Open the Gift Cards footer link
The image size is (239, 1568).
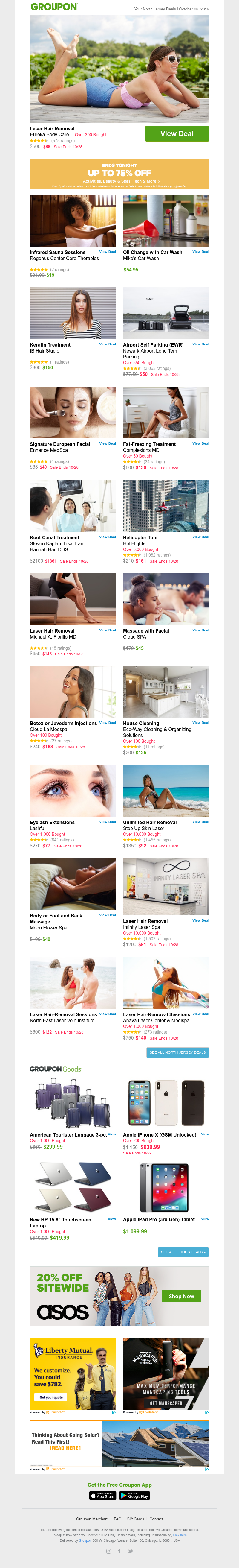coord(135,1519)
